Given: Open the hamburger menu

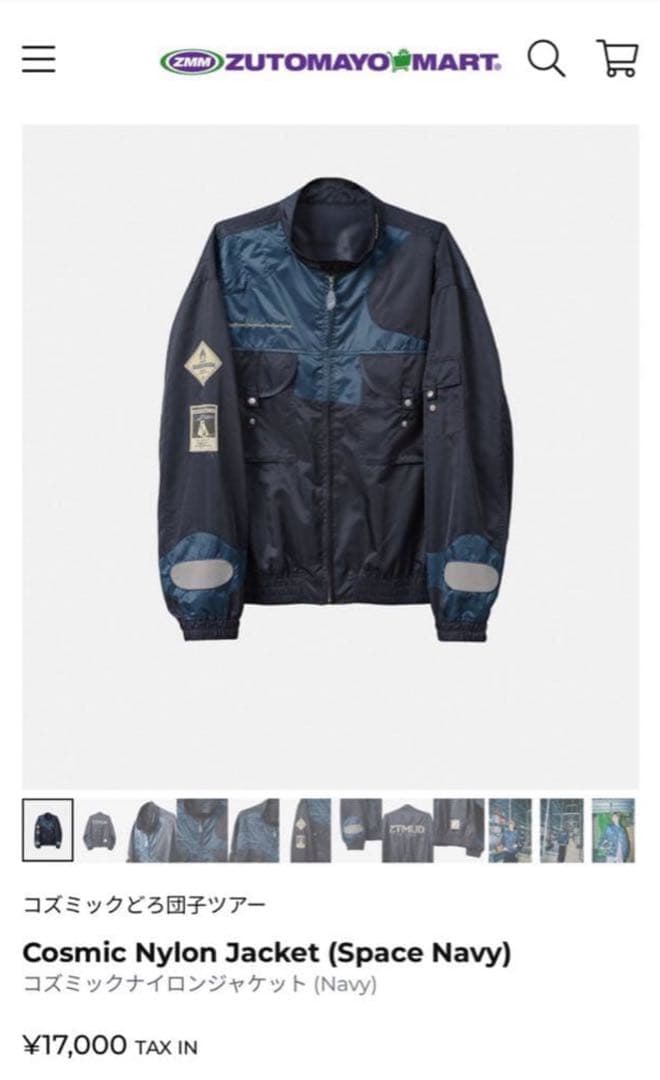Looking at the screenshot, I should (39, 60).
